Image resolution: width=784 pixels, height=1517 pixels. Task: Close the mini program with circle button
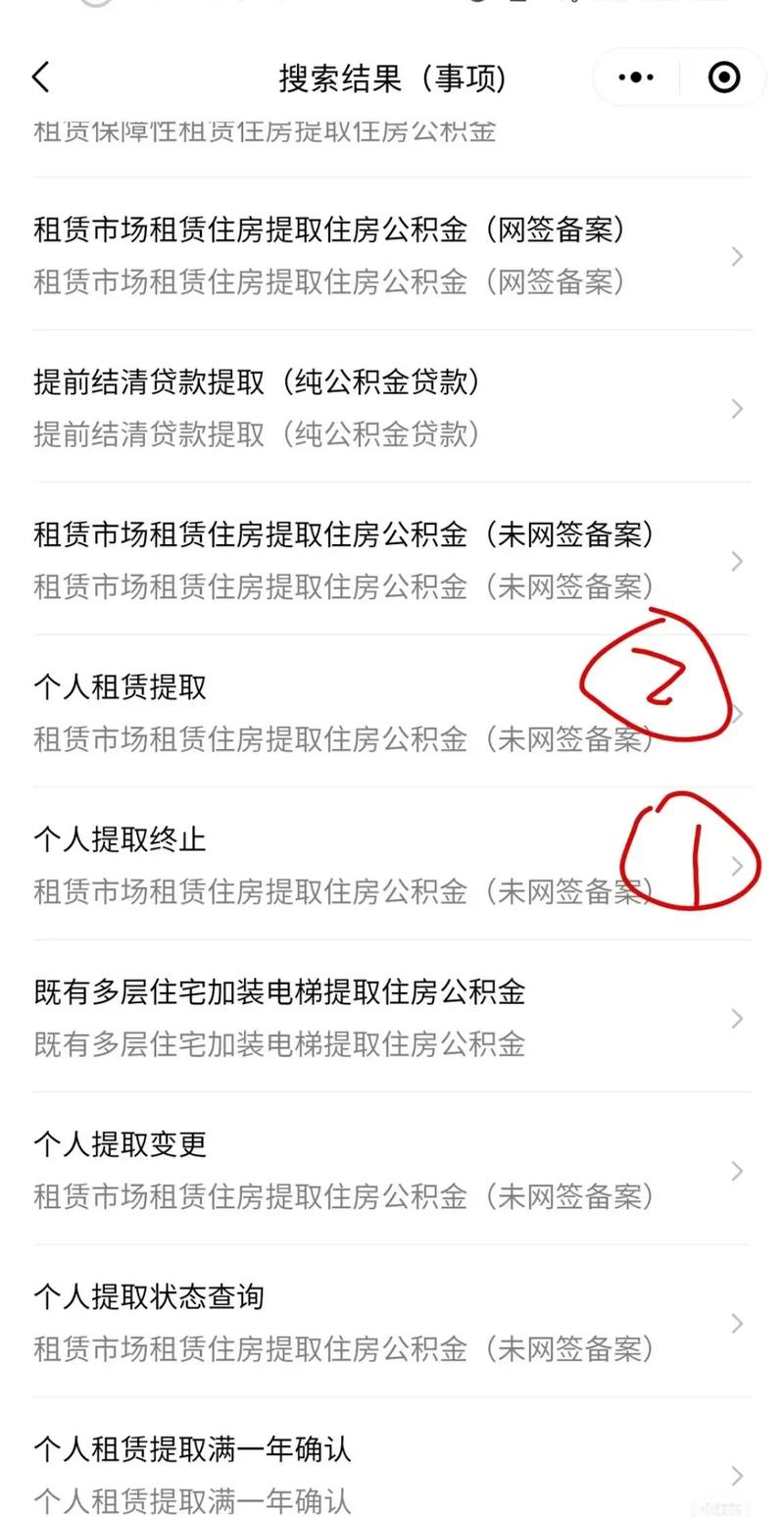[724, 77]
